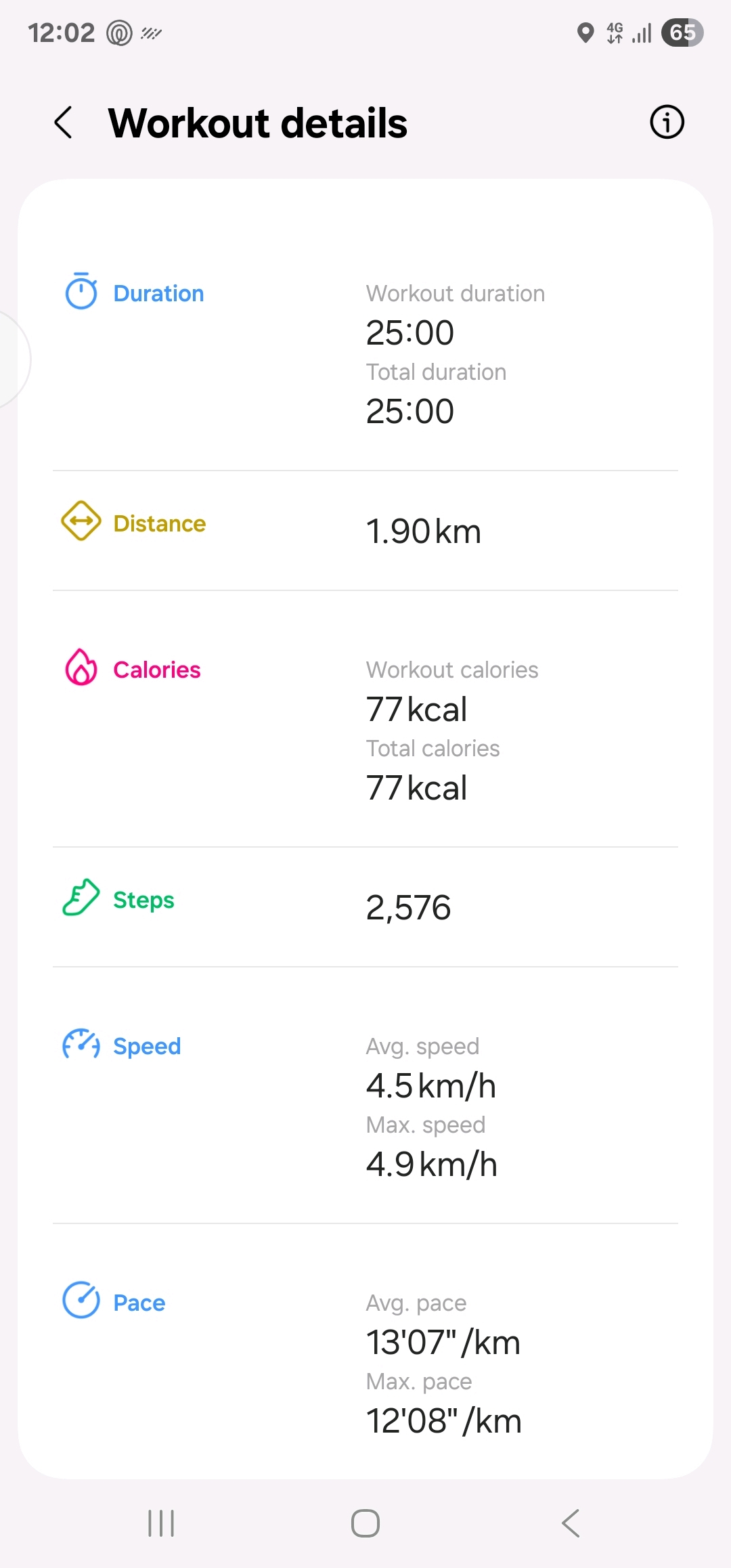Open the workout info icon
This screenshot has width=731, height=1568.
pyautogui.click(x=667, y=123)
